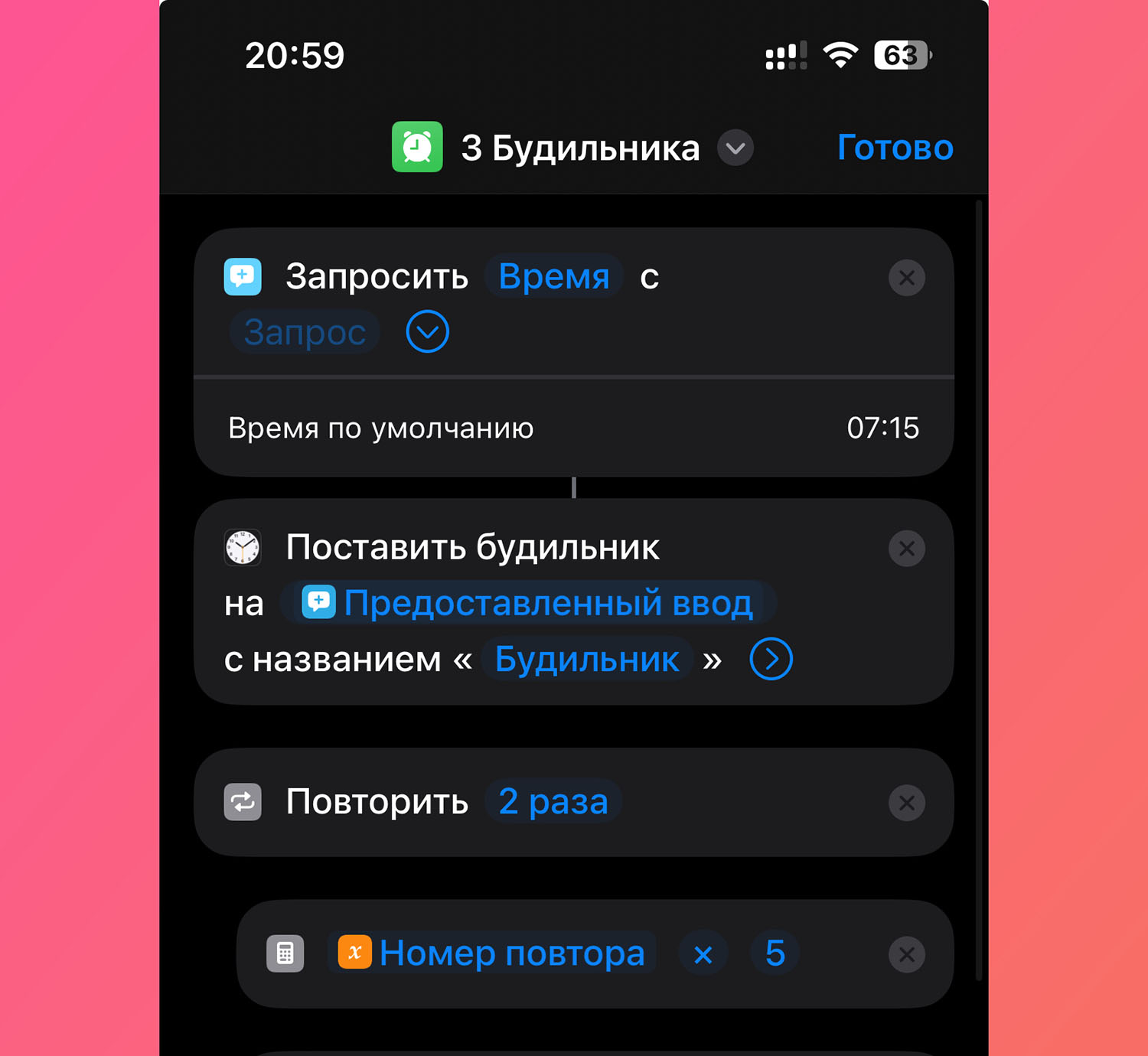Tap Готово to finish editing

click(895, 147)
